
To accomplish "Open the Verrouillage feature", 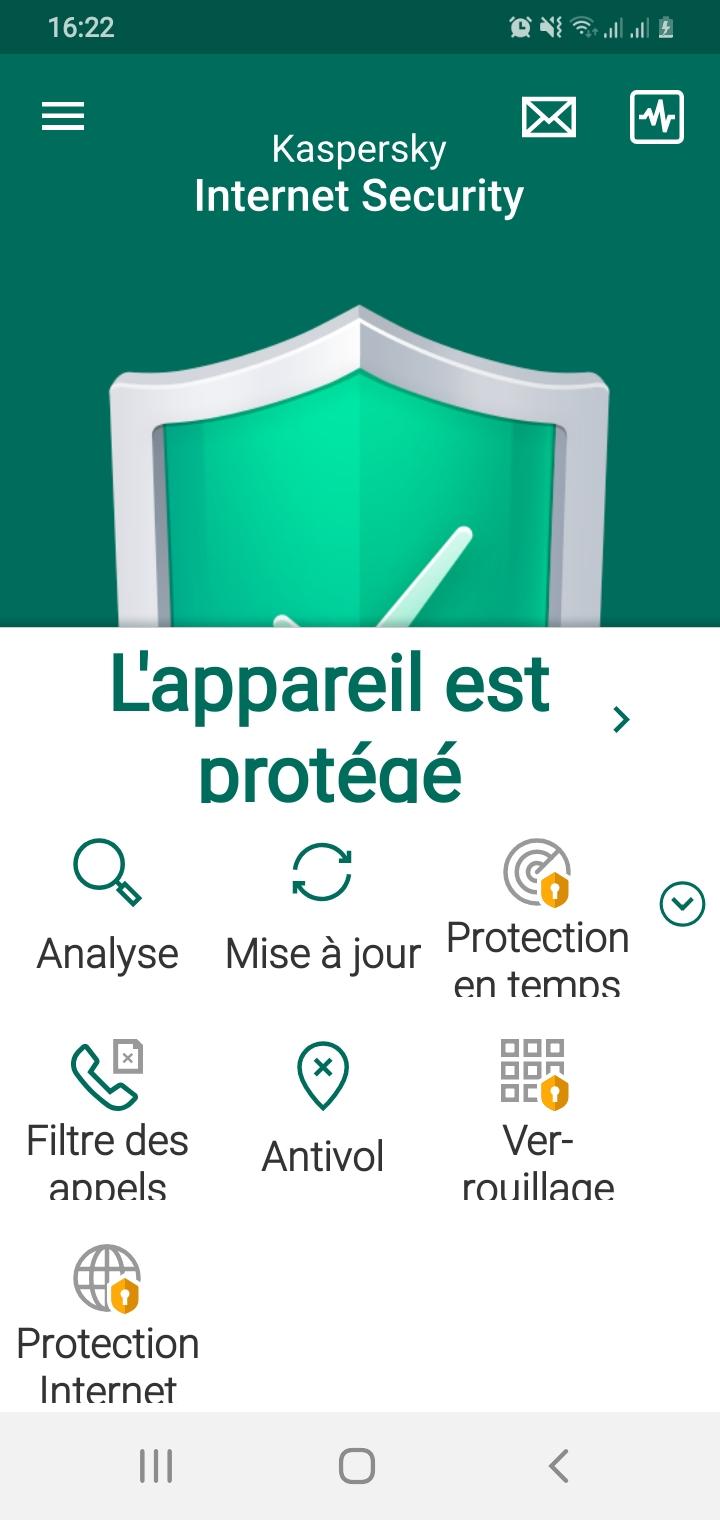I will point(537,1115).
